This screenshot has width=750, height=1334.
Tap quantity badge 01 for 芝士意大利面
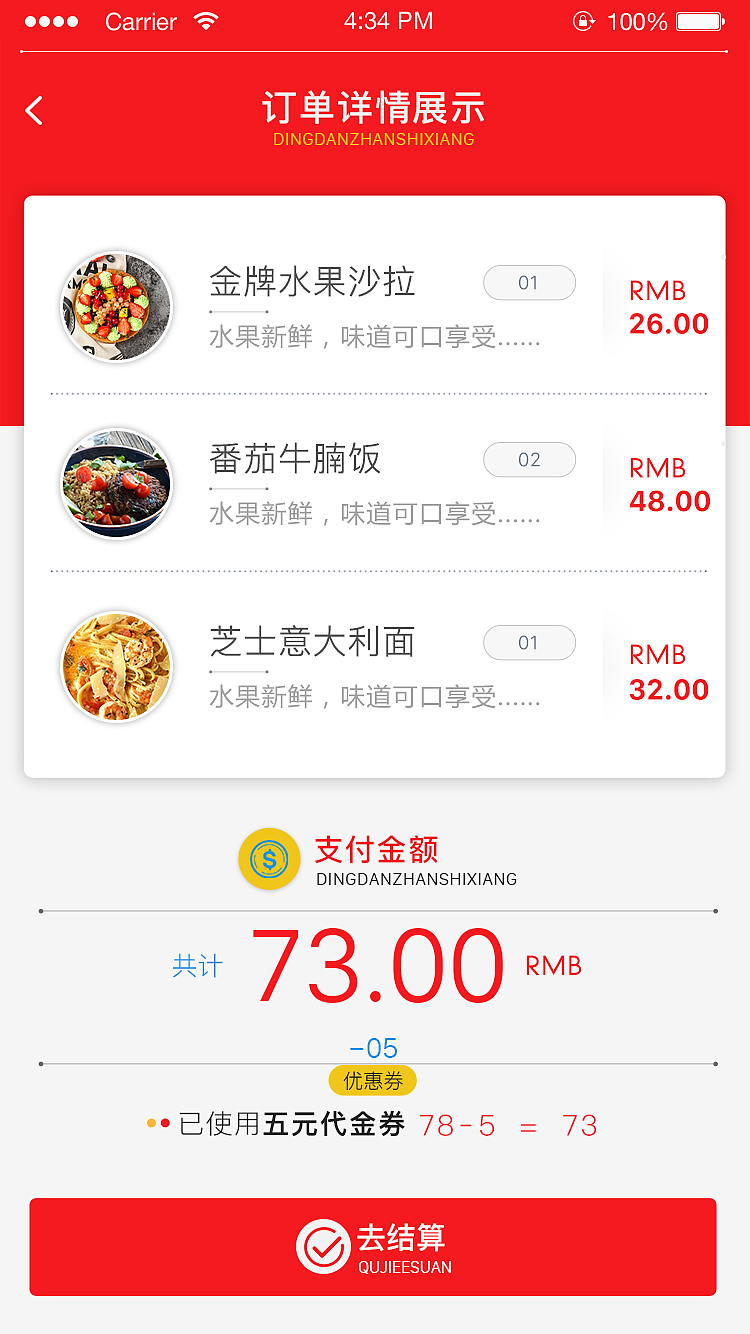click(529, 643)
